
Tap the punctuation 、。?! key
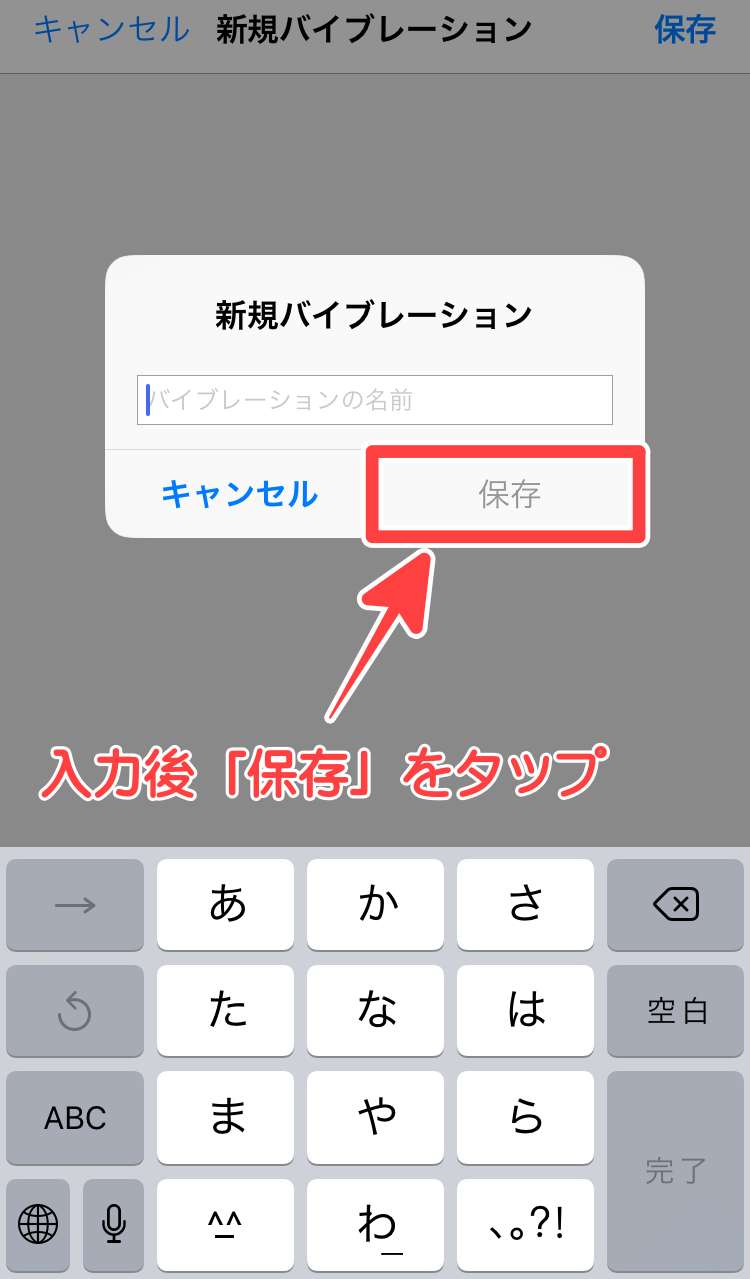click(525, 1223)
